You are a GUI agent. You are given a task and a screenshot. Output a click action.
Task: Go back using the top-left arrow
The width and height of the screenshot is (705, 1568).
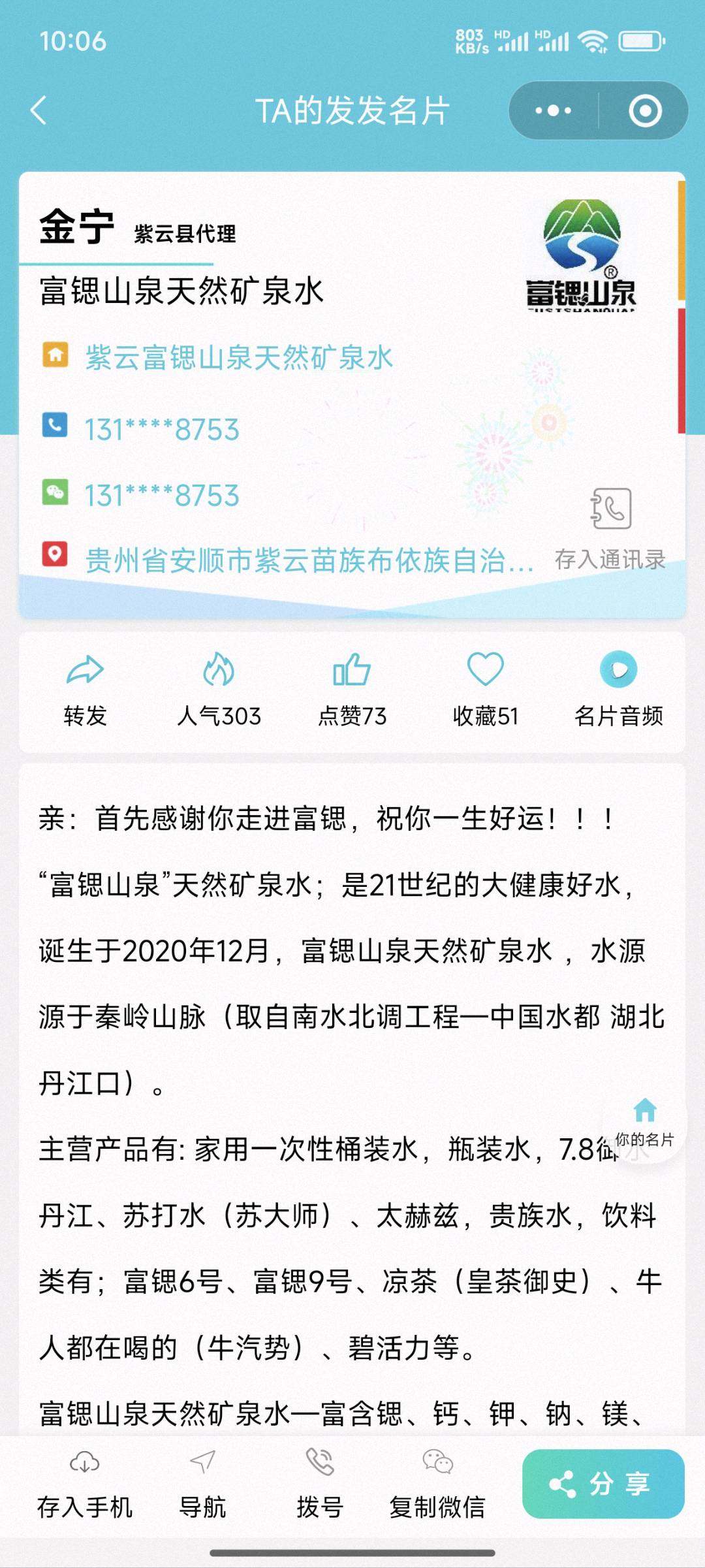(39, 110)
